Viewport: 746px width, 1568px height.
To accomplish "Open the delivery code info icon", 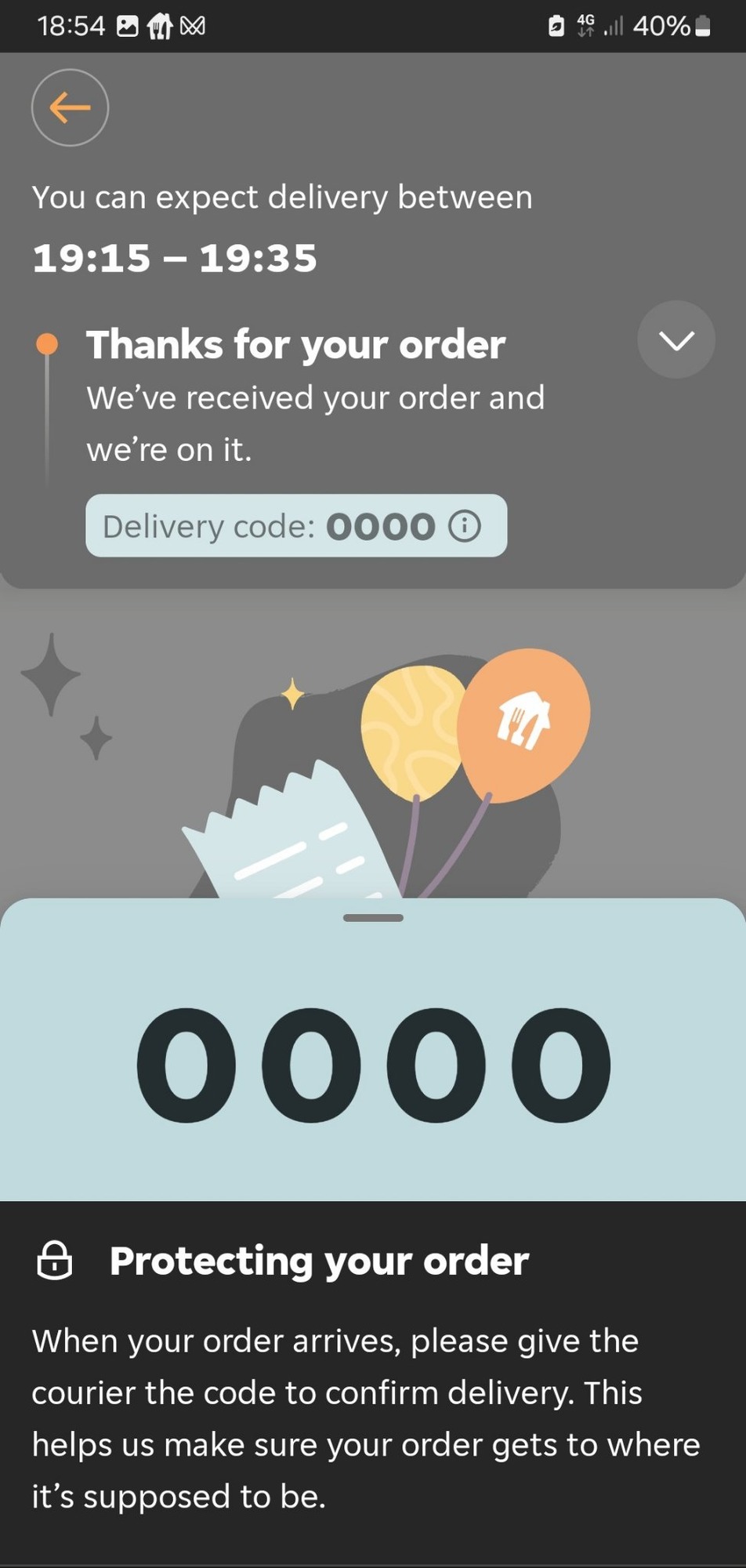I will pos(465,526).
